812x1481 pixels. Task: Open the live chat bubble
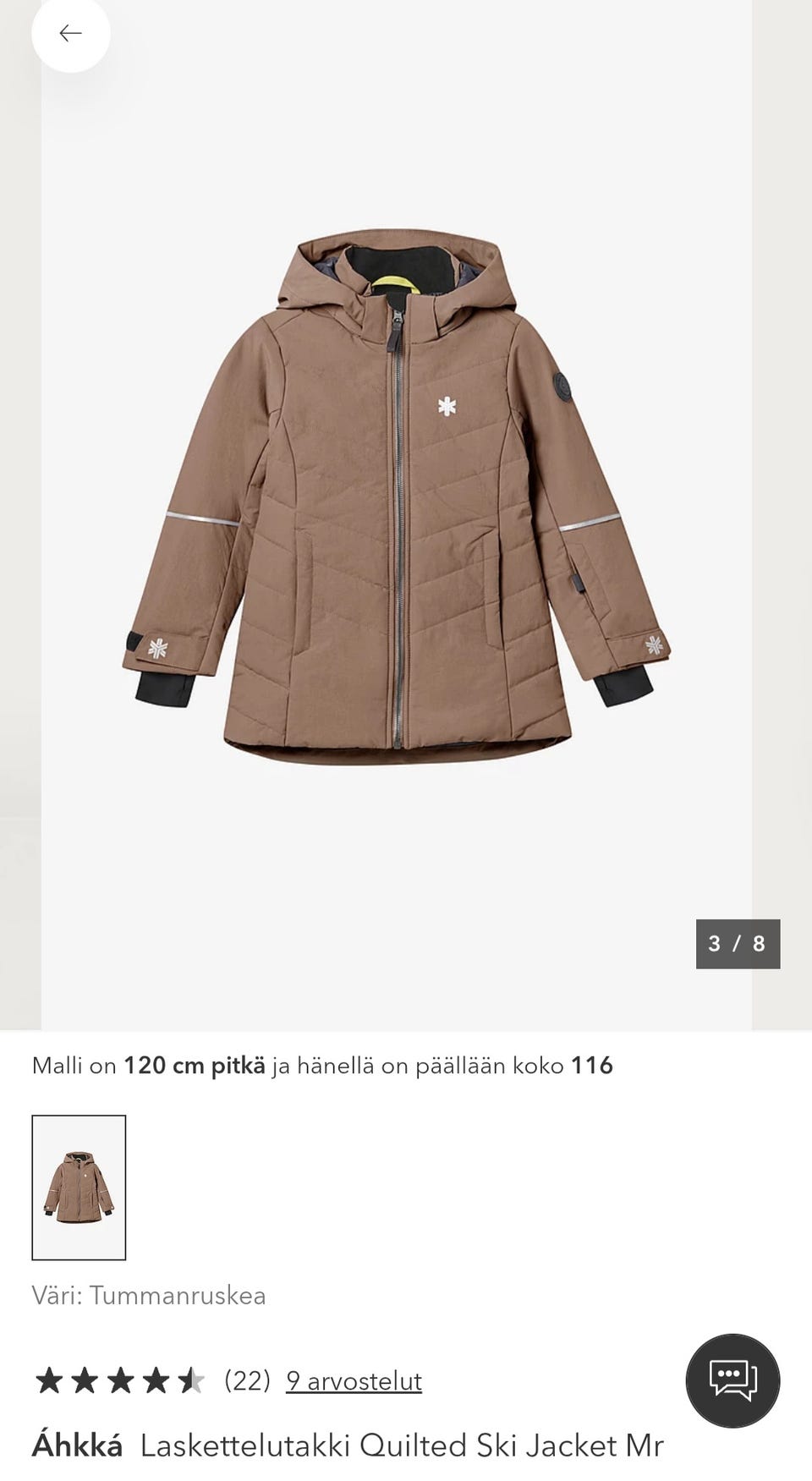click(x=732, y=1380)
